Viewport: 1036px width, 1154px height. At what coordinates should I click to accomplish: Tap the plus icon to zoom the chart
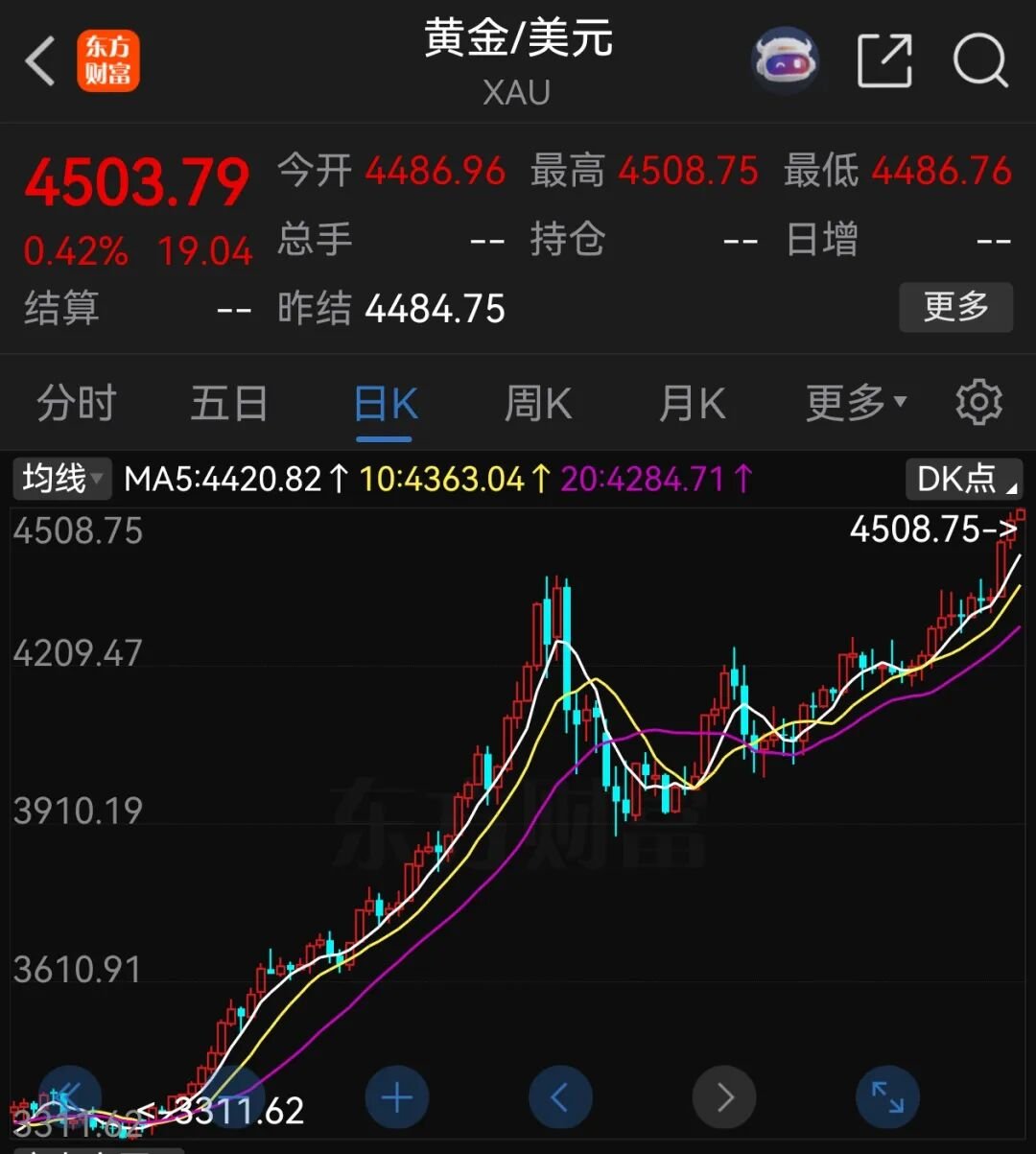coord(394,1096)
